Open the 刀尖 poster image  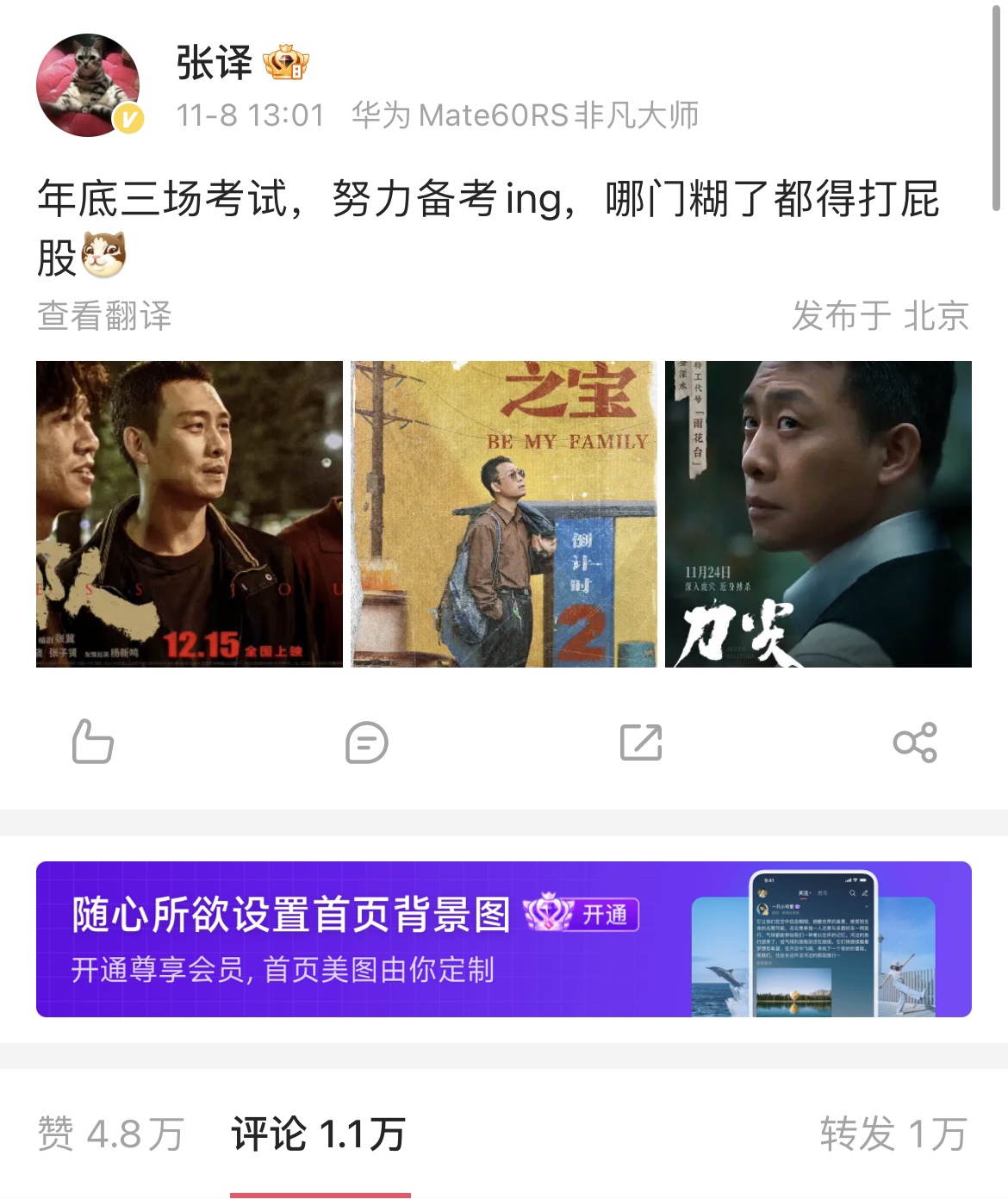(818, 514)
